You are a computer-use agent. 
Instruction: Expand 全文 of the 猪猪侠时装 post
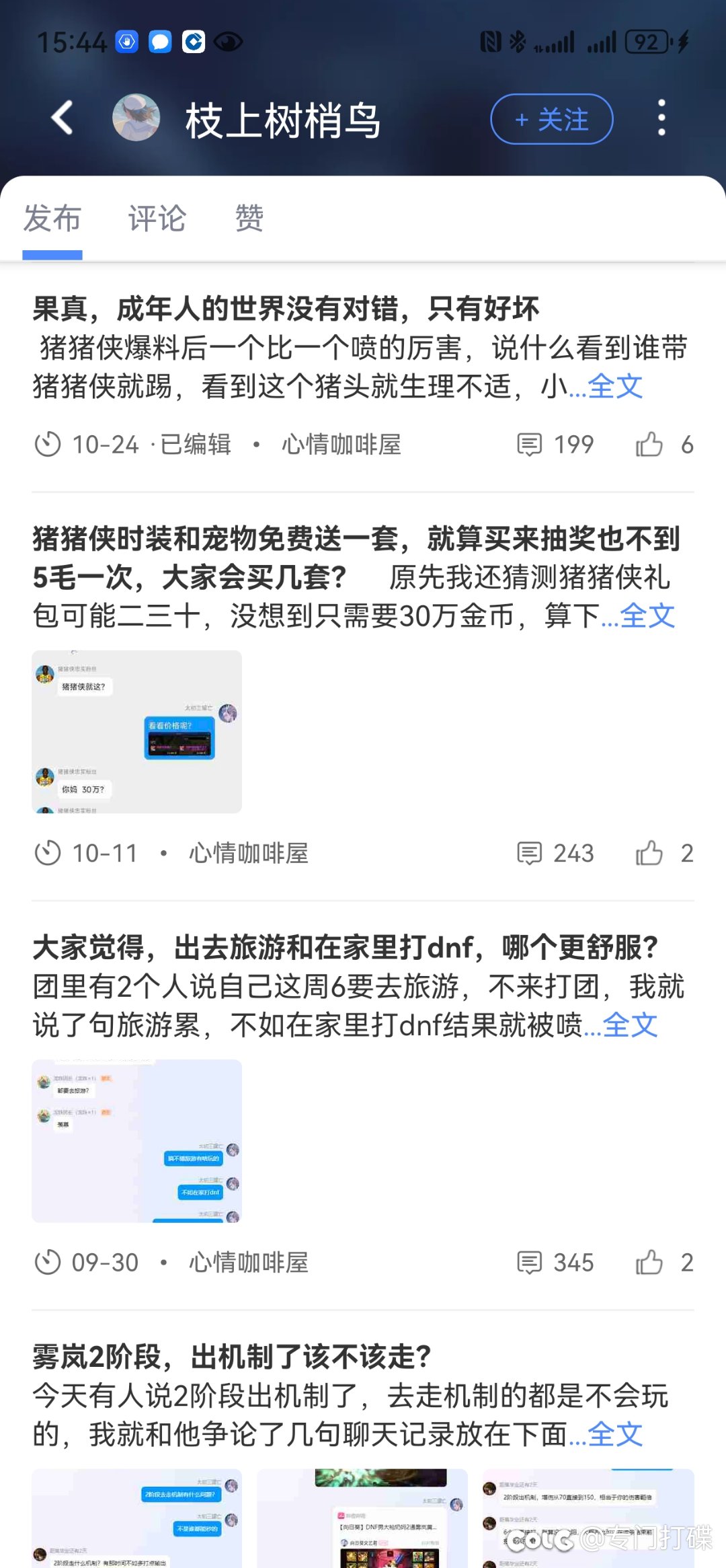(647, 616)
